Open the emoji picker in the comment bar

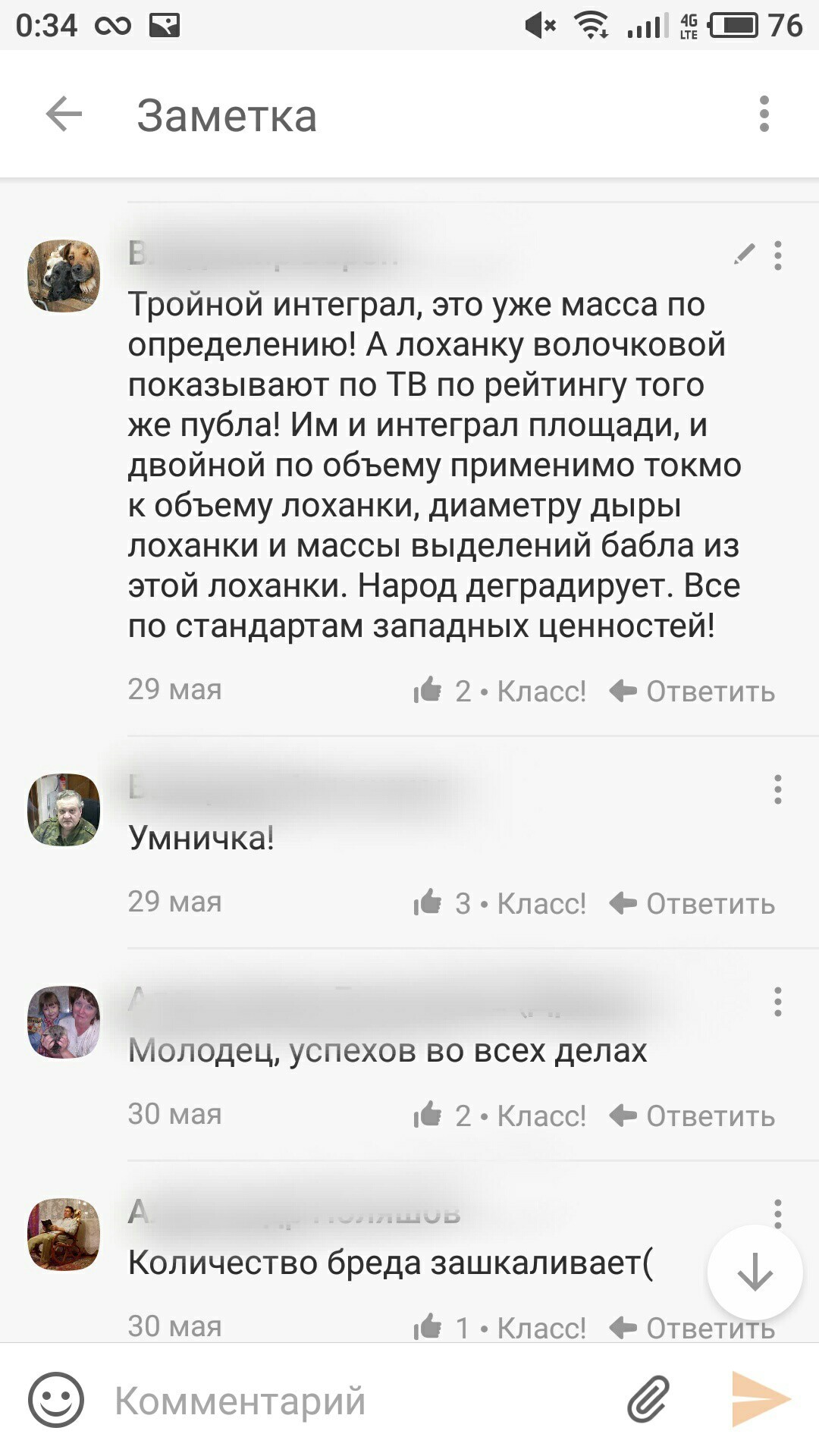point(55,1400)
